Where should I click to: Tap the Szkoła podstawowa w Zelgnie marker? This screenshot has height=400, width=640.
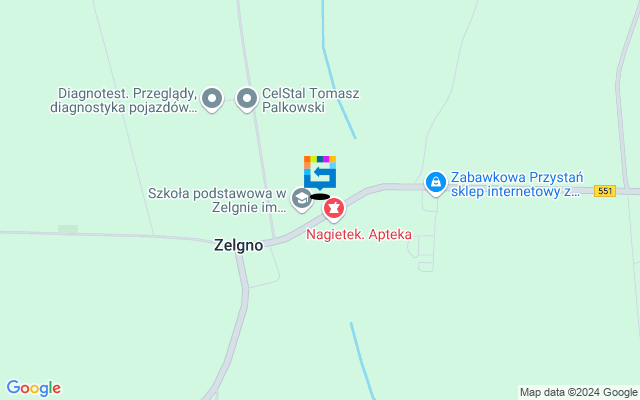click(x=301, y=200)
